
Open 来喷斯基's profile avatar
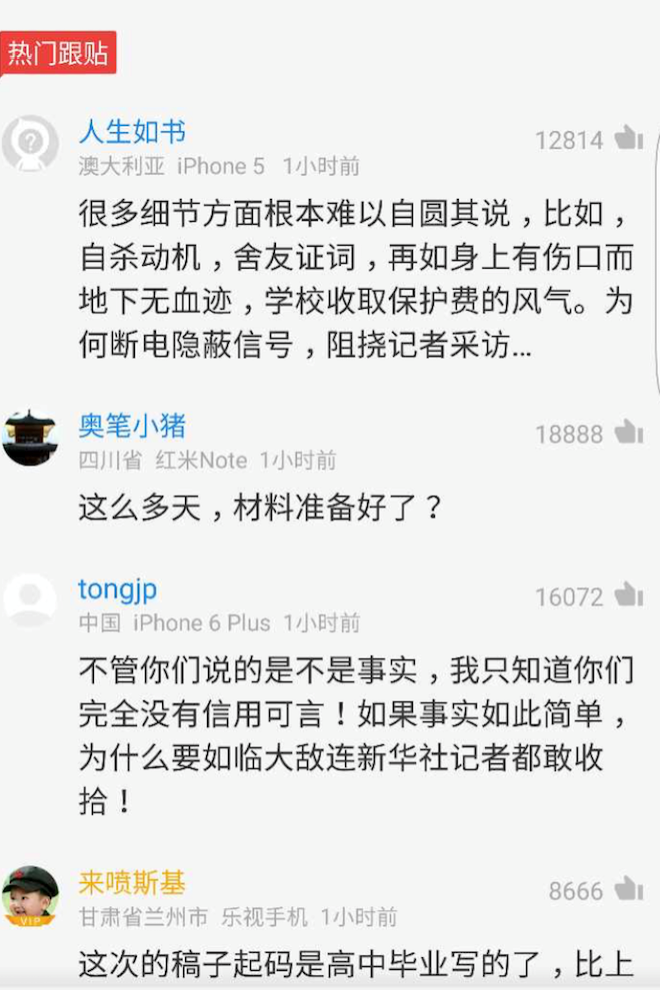pos(30,894)
